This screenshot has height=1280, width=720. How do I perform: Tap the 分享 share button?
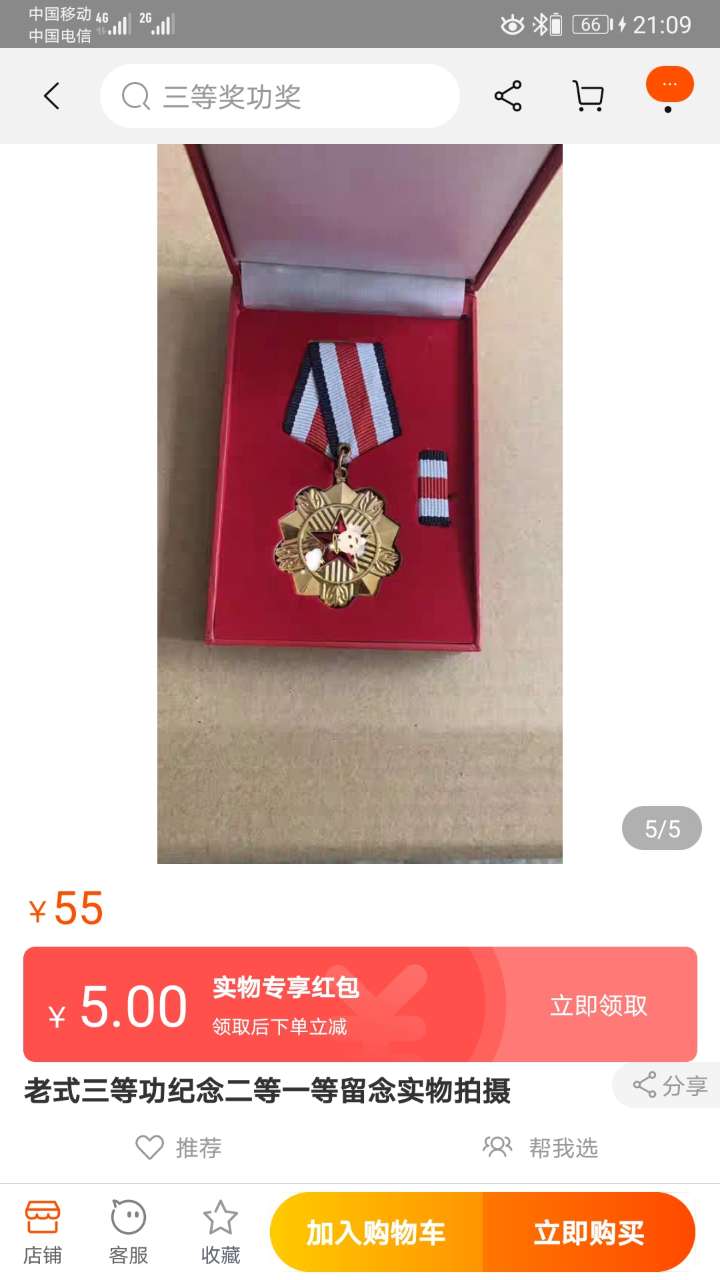point(670,1086)
